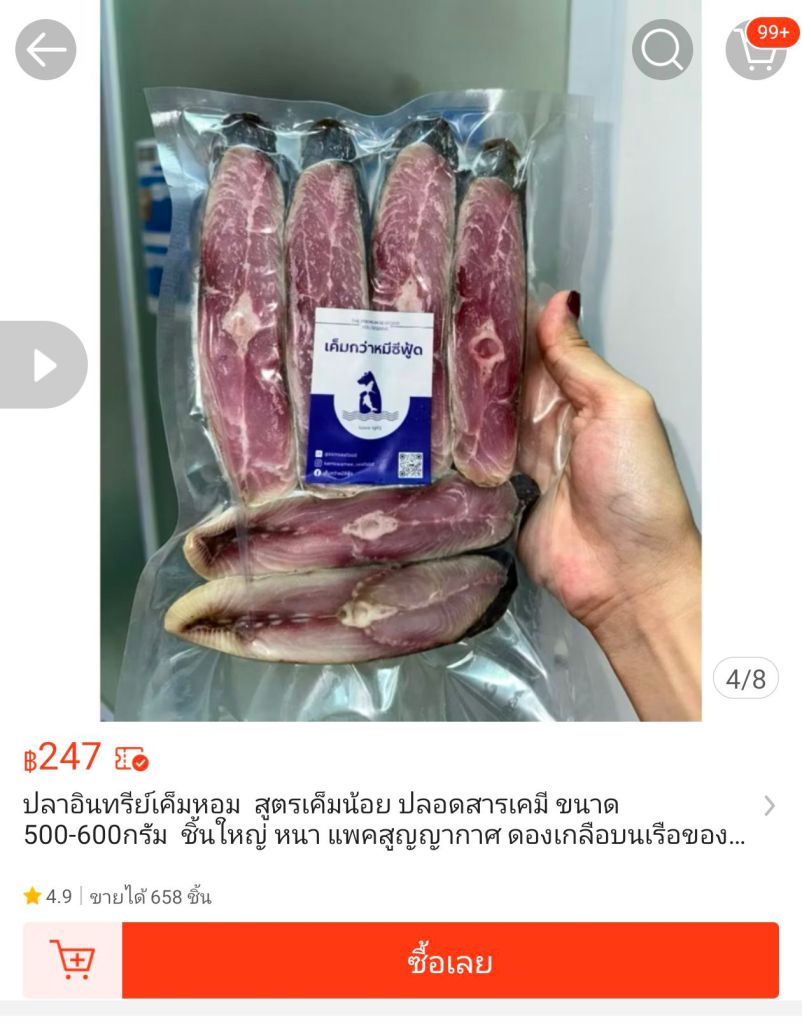Open the search magnifier icon
The width and height of the screenshot is (802, 1024).
tap(662, 50)
